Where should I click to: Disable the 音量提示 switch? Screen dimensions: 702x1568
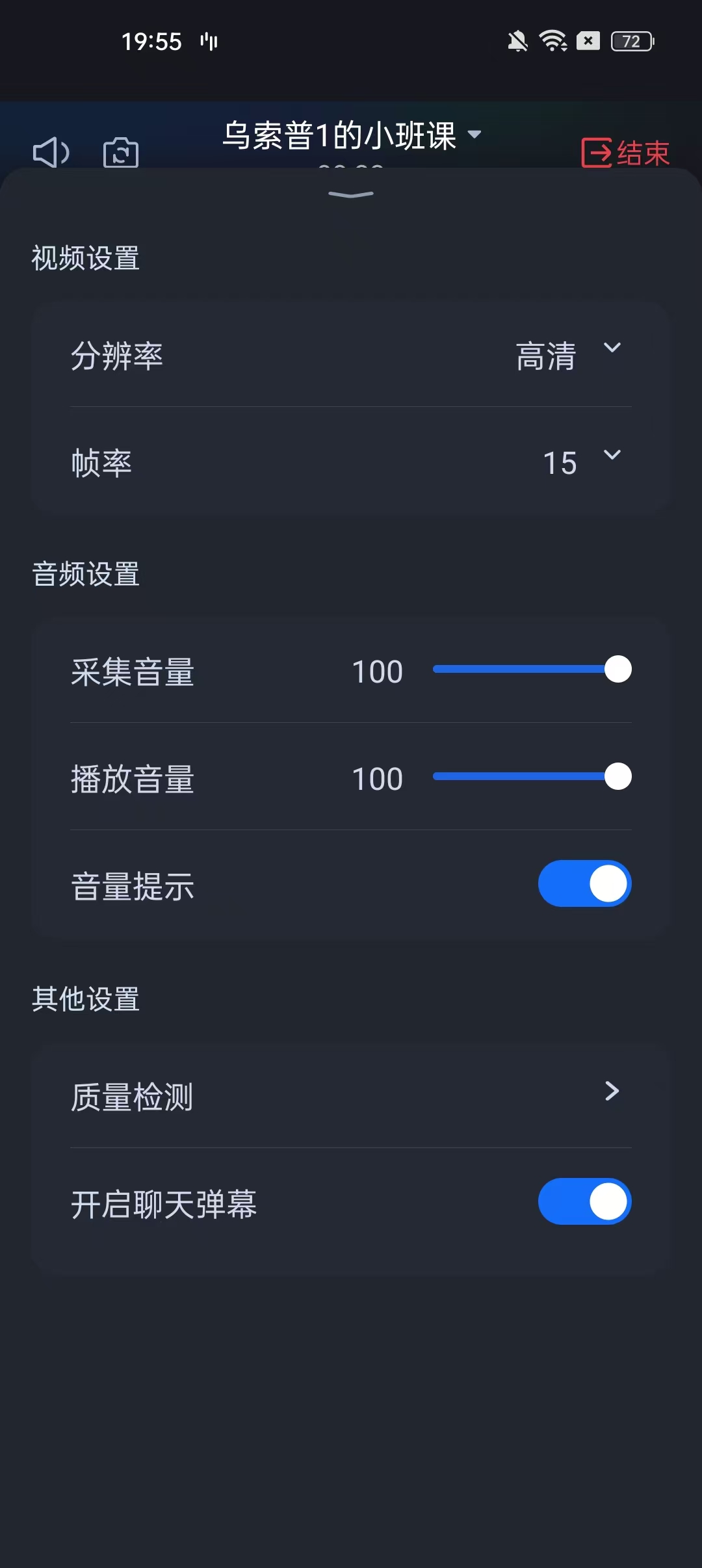(584, 883)
